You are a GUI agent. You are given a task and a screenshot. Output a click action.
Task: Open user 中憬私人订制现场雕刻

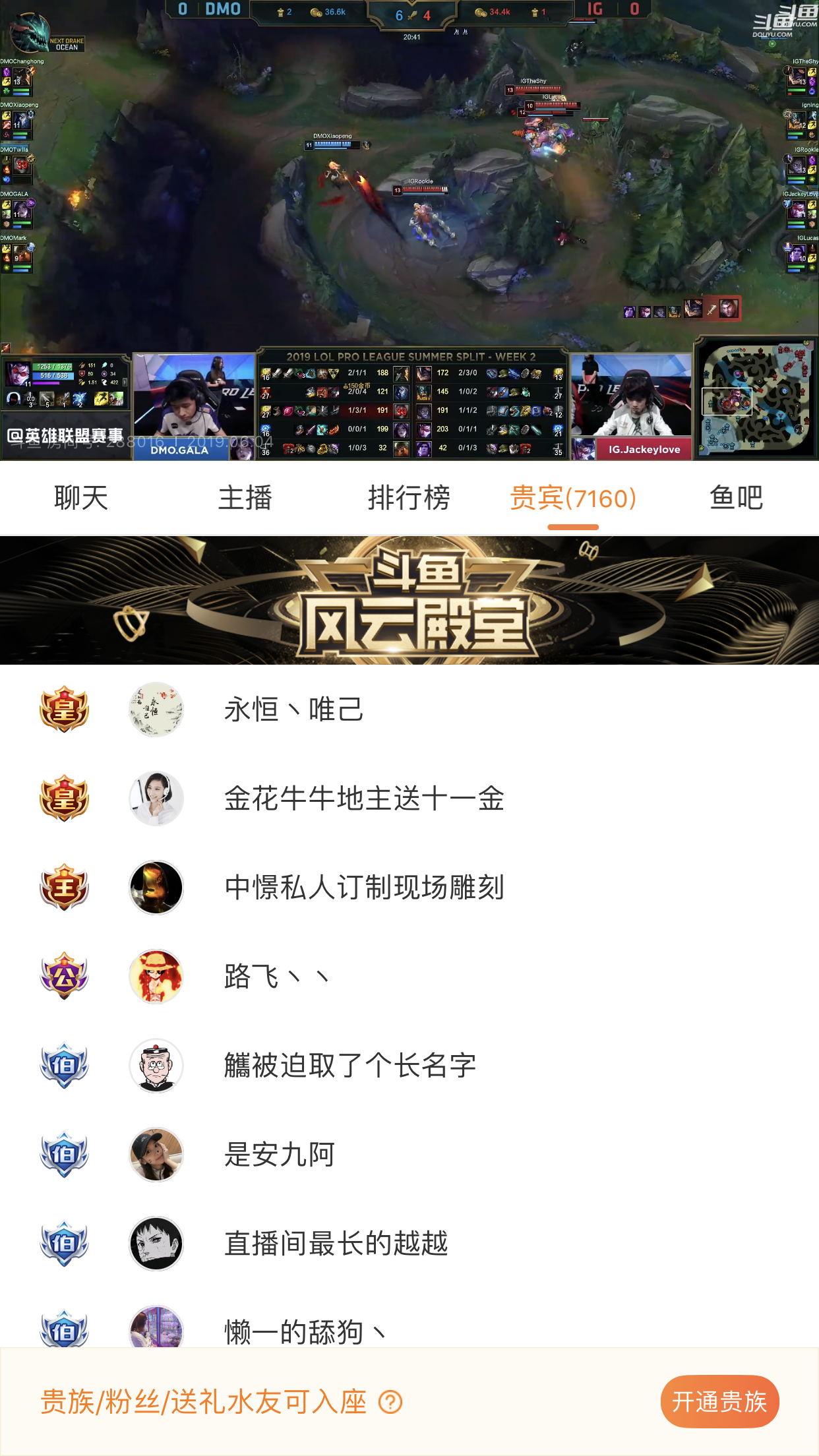(x=364, y=888)
